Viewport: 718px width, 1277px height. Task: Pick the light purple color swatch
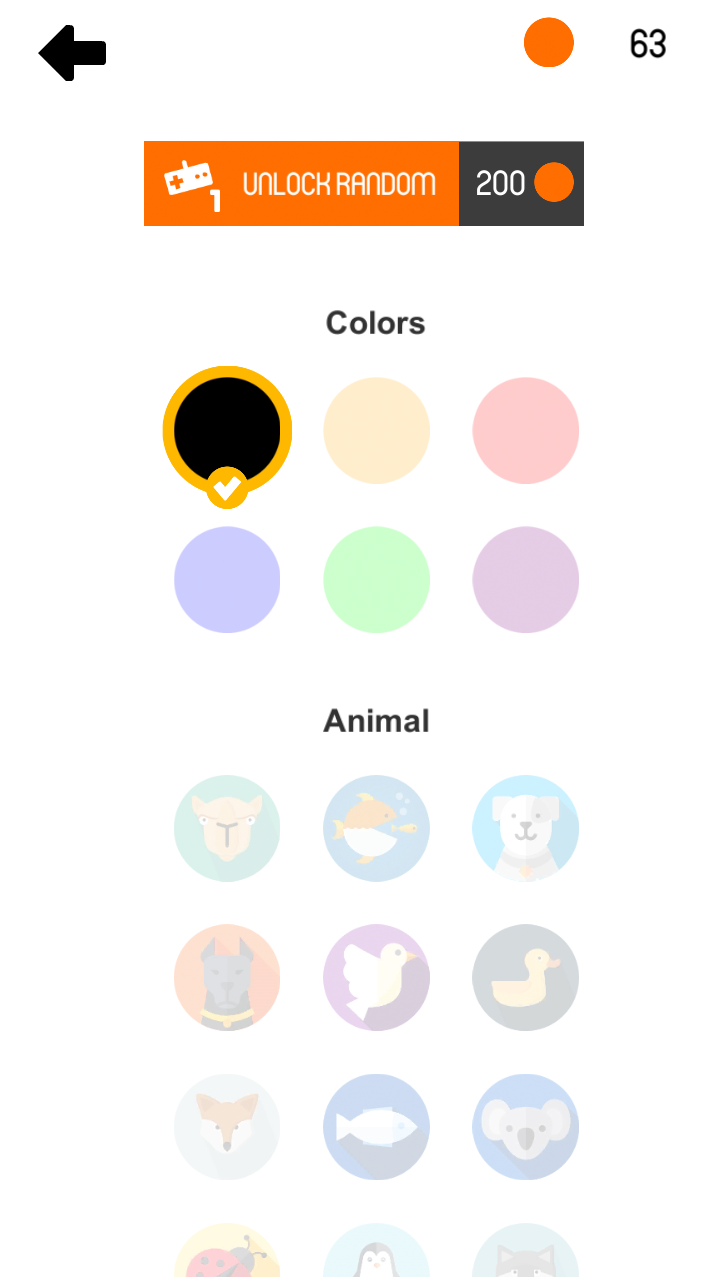(526, 580)
